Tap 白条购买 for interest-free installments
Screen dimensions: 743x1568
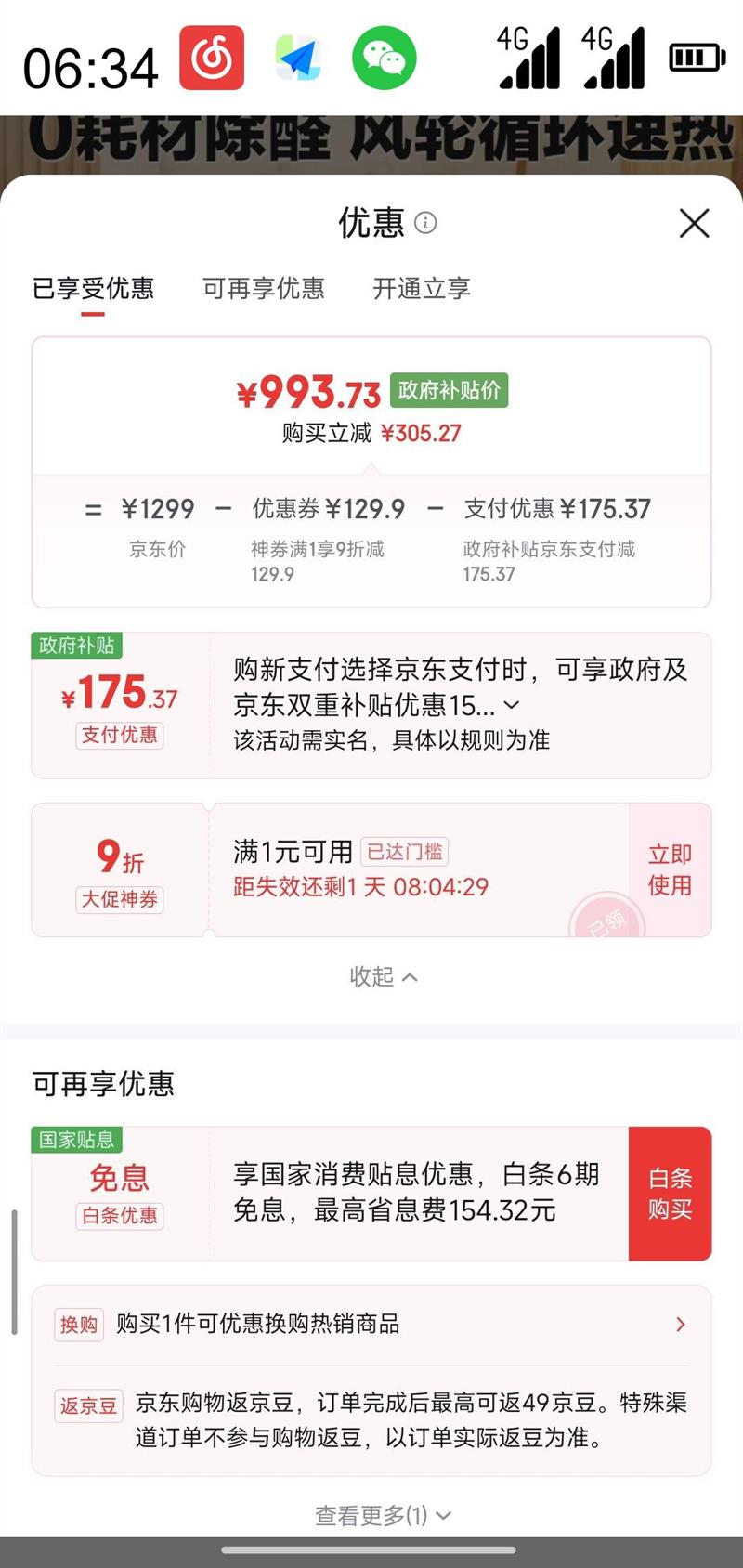point(670,1194)
